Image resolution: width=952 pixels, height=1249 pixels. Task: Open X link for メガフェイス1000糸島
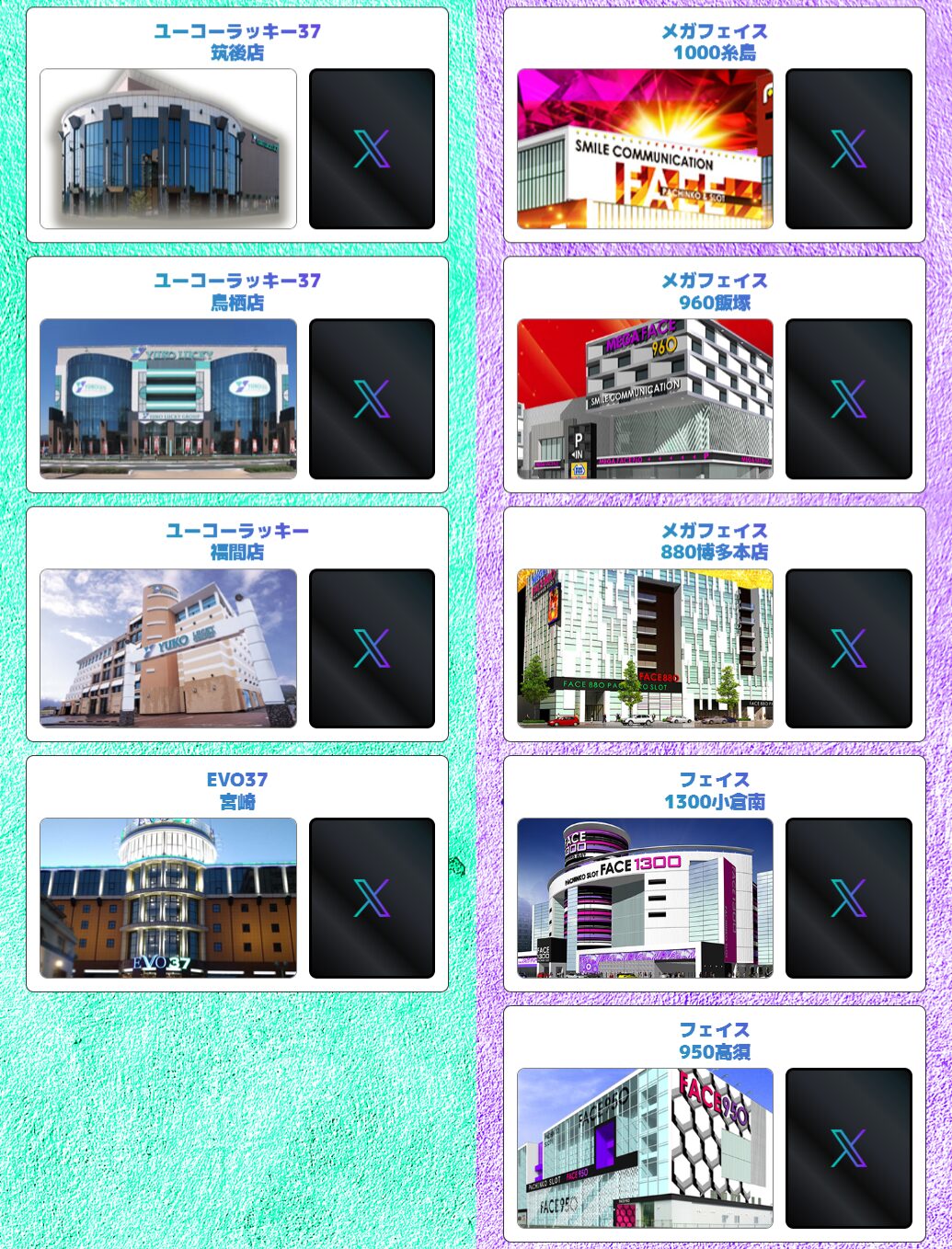tap(848, 149)
